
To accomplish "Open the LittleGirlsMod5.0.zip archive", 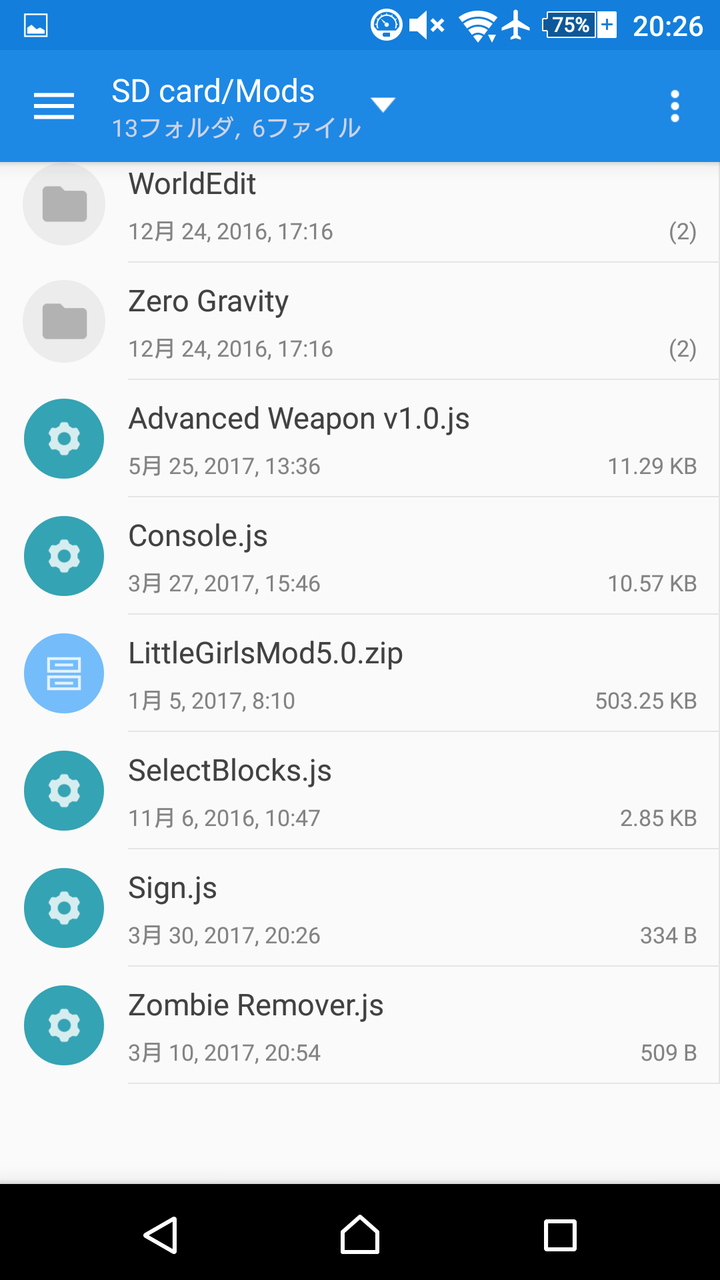I will click(x=360, y=673).
